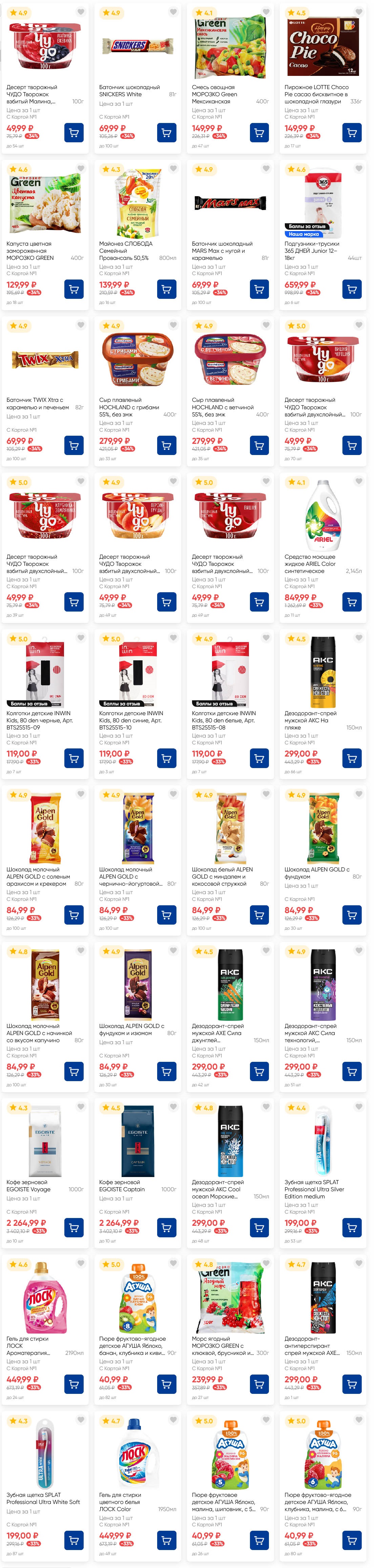This screenshot has width=379, height=1568.
Task: Add EGOISTE Voyage coffee to cart
Action: [x=73, y=1227]
